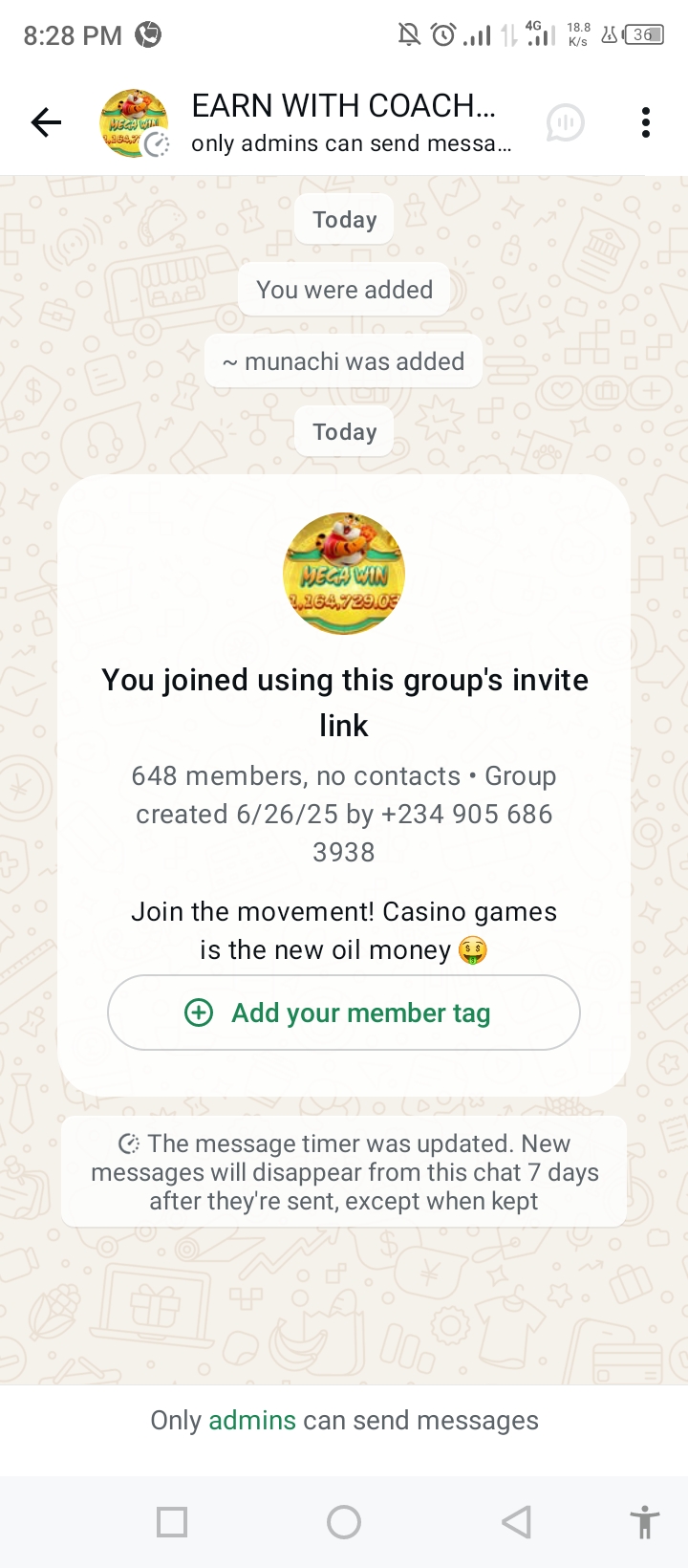Tap the system home button
688x1568 pixels.
[344, 1521]
